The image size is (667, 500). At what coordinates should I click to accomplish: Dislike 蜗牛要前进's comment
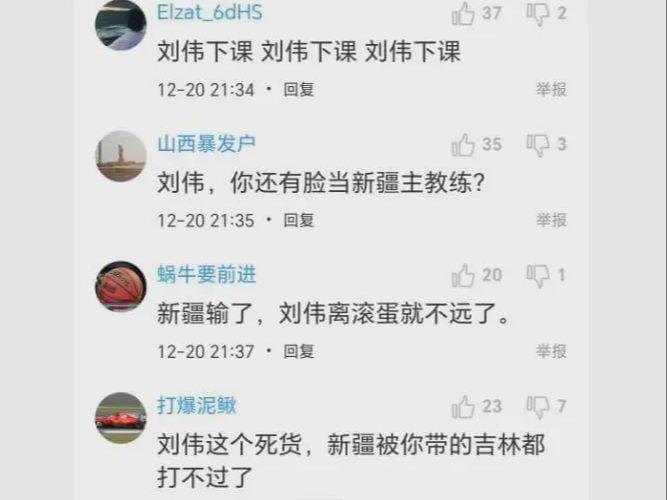[x=538, y=276]
